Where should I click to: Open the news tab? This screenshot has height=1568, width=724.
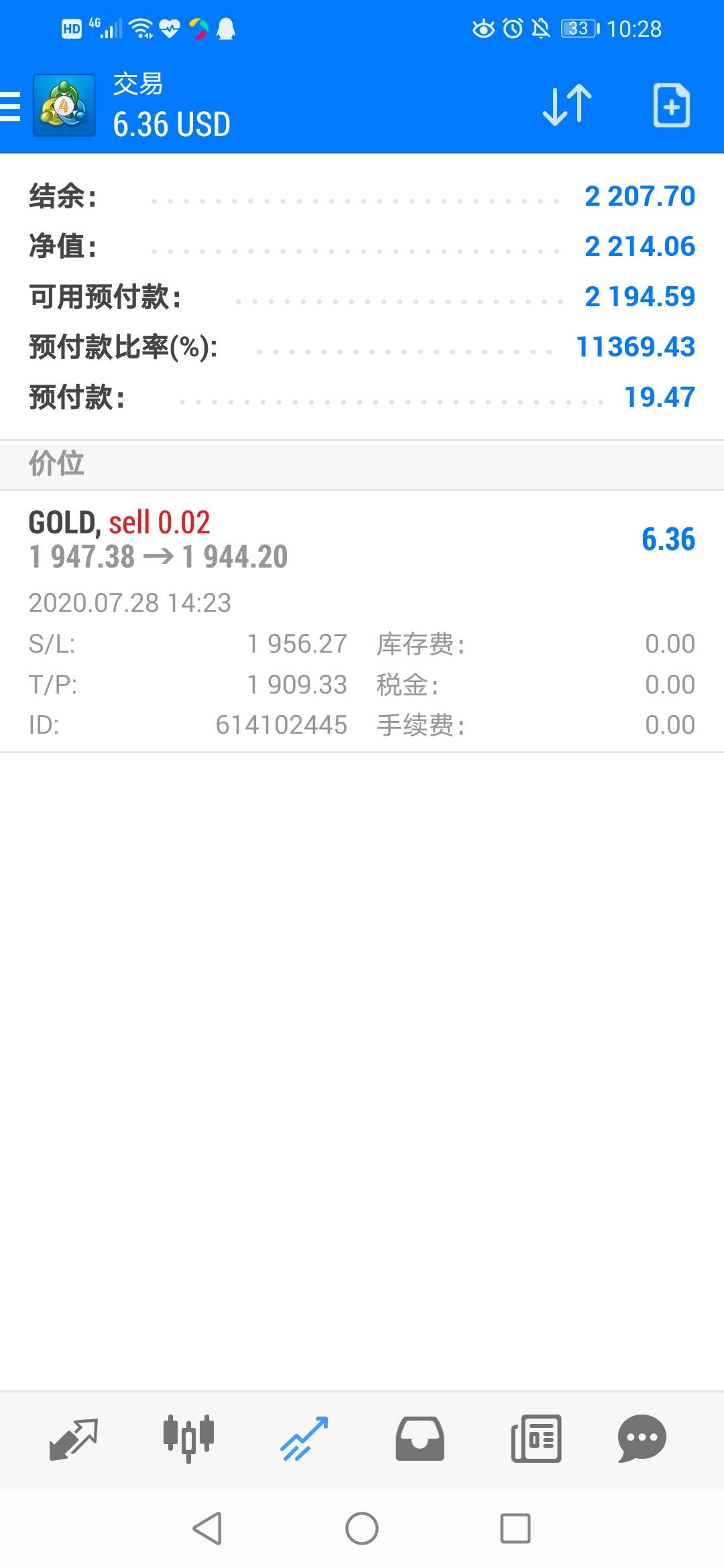(536, 1439)
